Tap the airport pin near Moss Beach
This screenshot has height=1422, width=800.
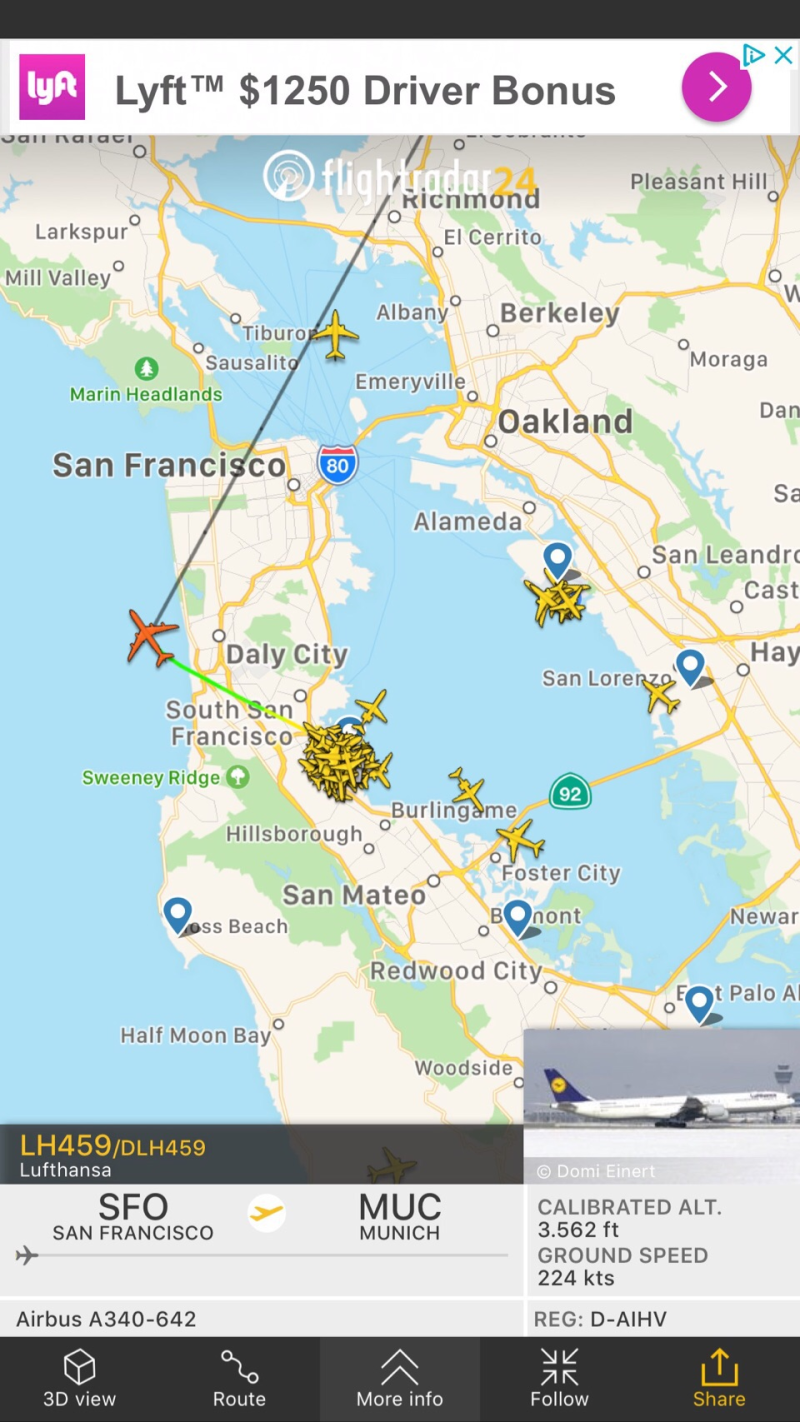click(x=178, y=914)
